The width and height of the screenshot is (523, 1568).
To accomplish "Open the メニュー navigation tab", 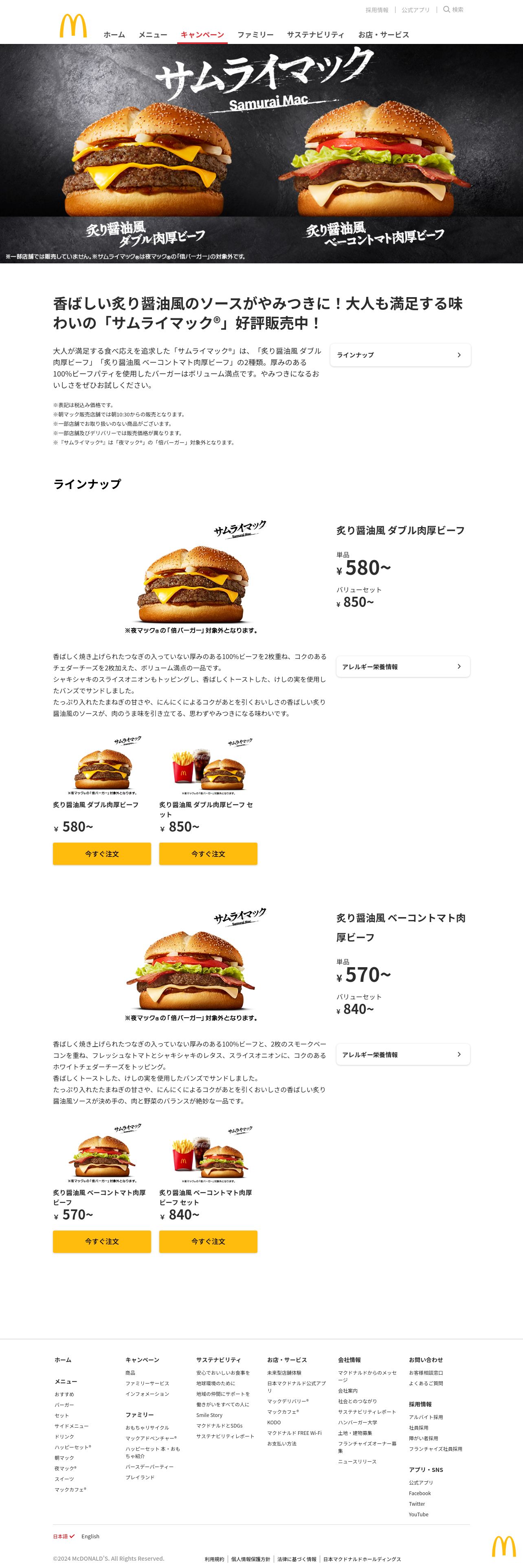I will [153, 35].
